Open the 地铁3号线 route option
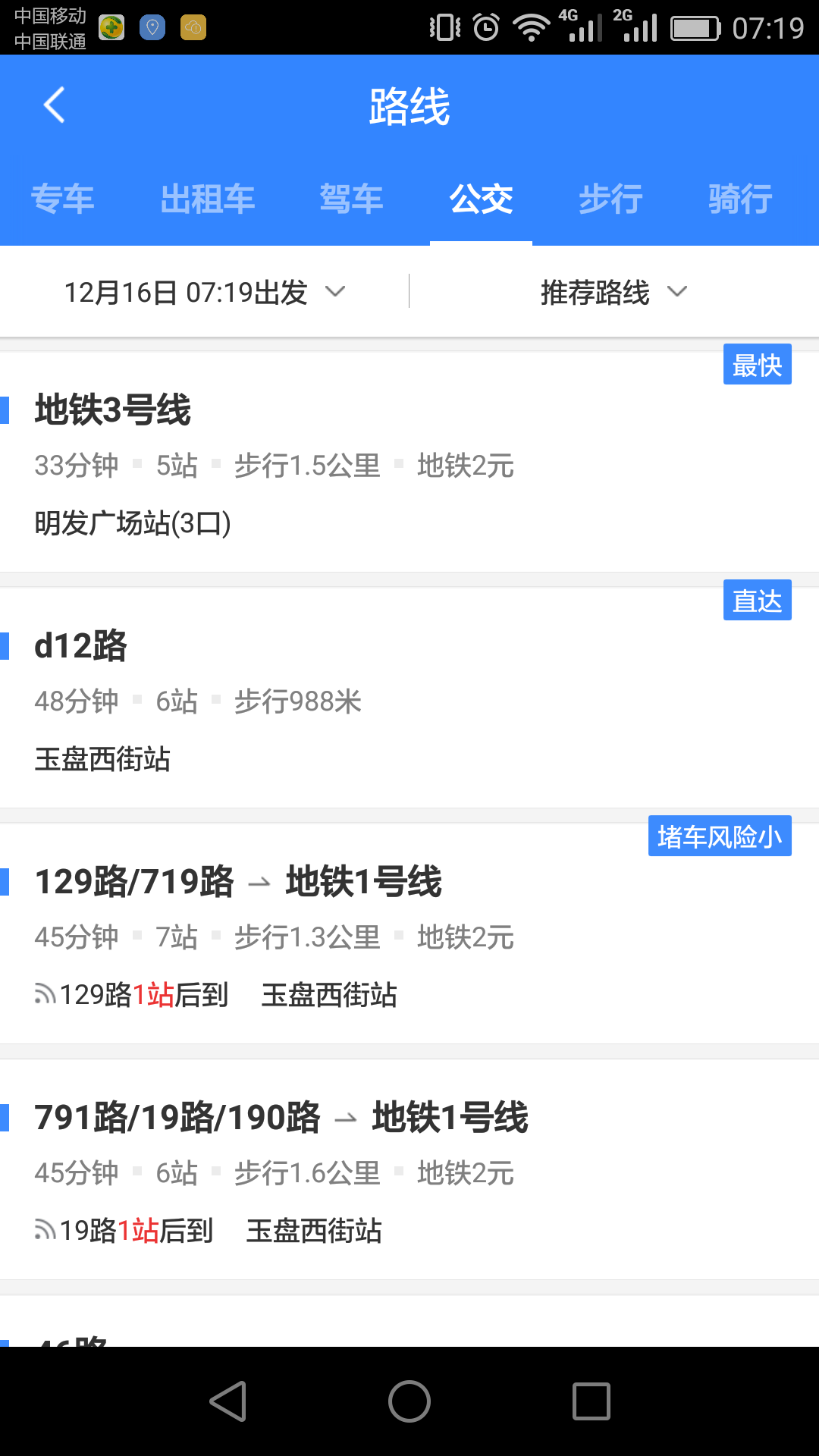The image size is (819, 1456). [409, 463]
